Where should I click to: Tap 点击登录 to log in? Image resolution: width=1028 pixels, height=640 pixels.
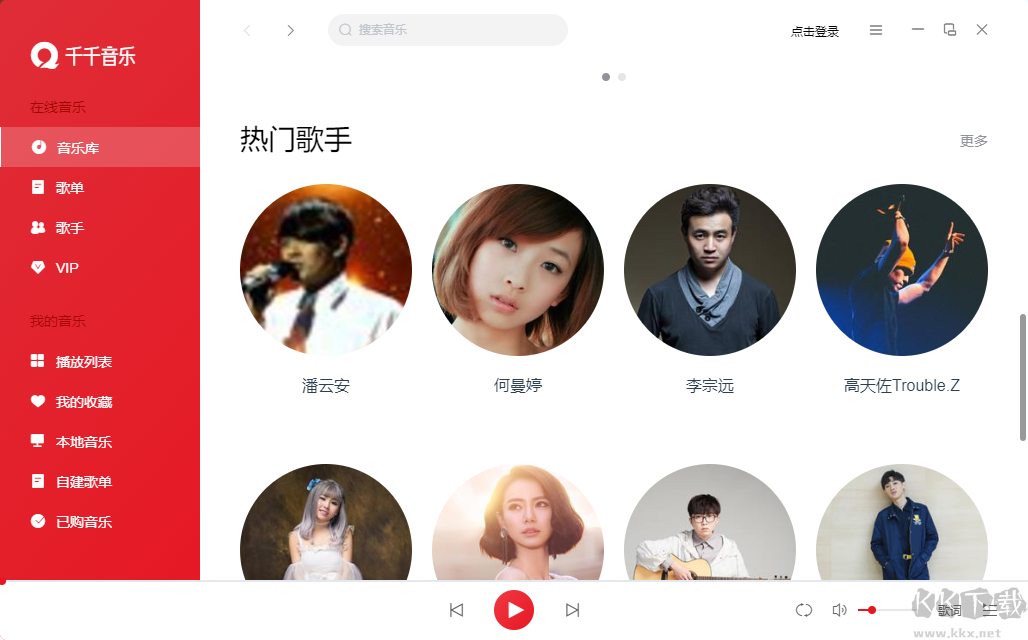tap(815, 31)
